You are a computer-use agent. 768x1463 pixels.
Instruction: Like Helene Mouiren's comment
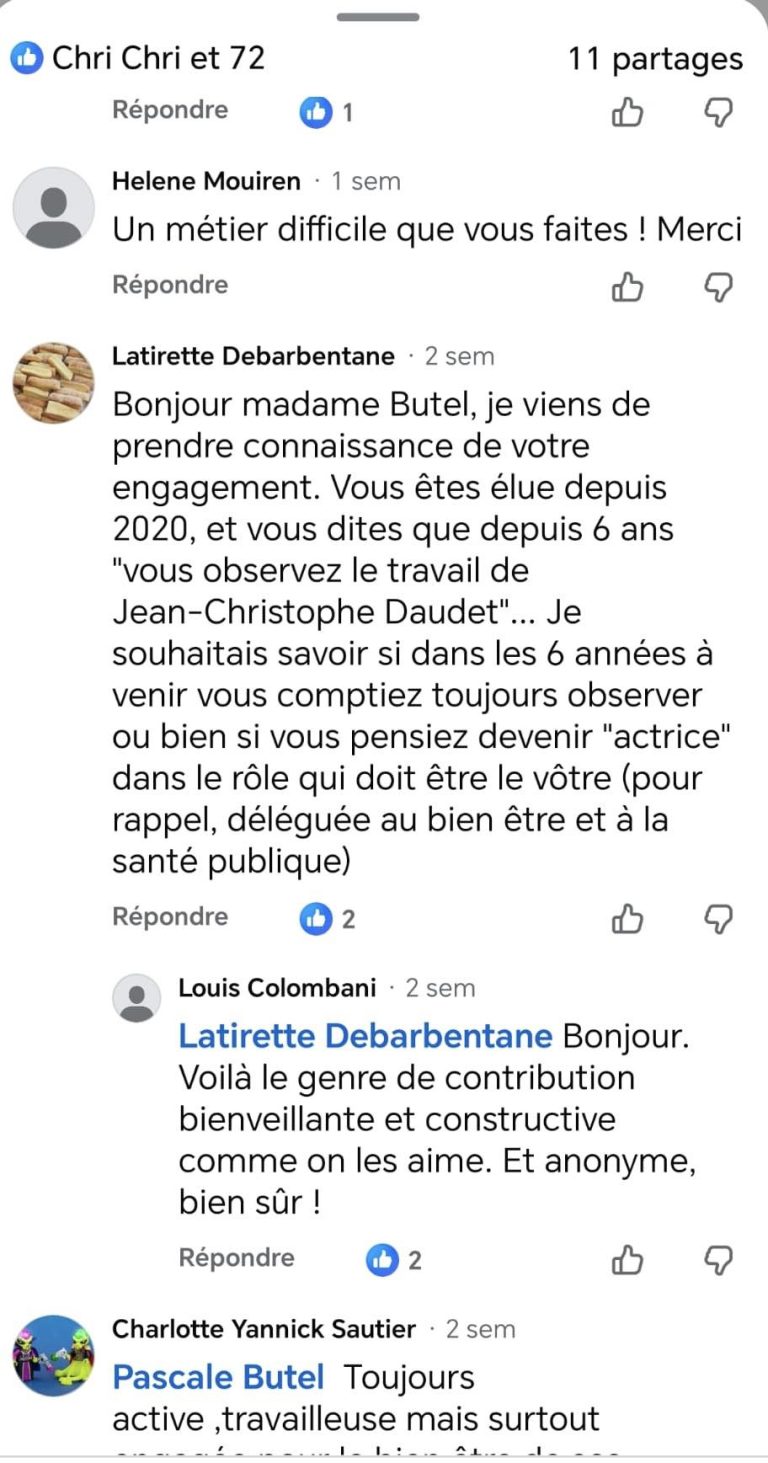pyautogui.click(x=627, y=287)
